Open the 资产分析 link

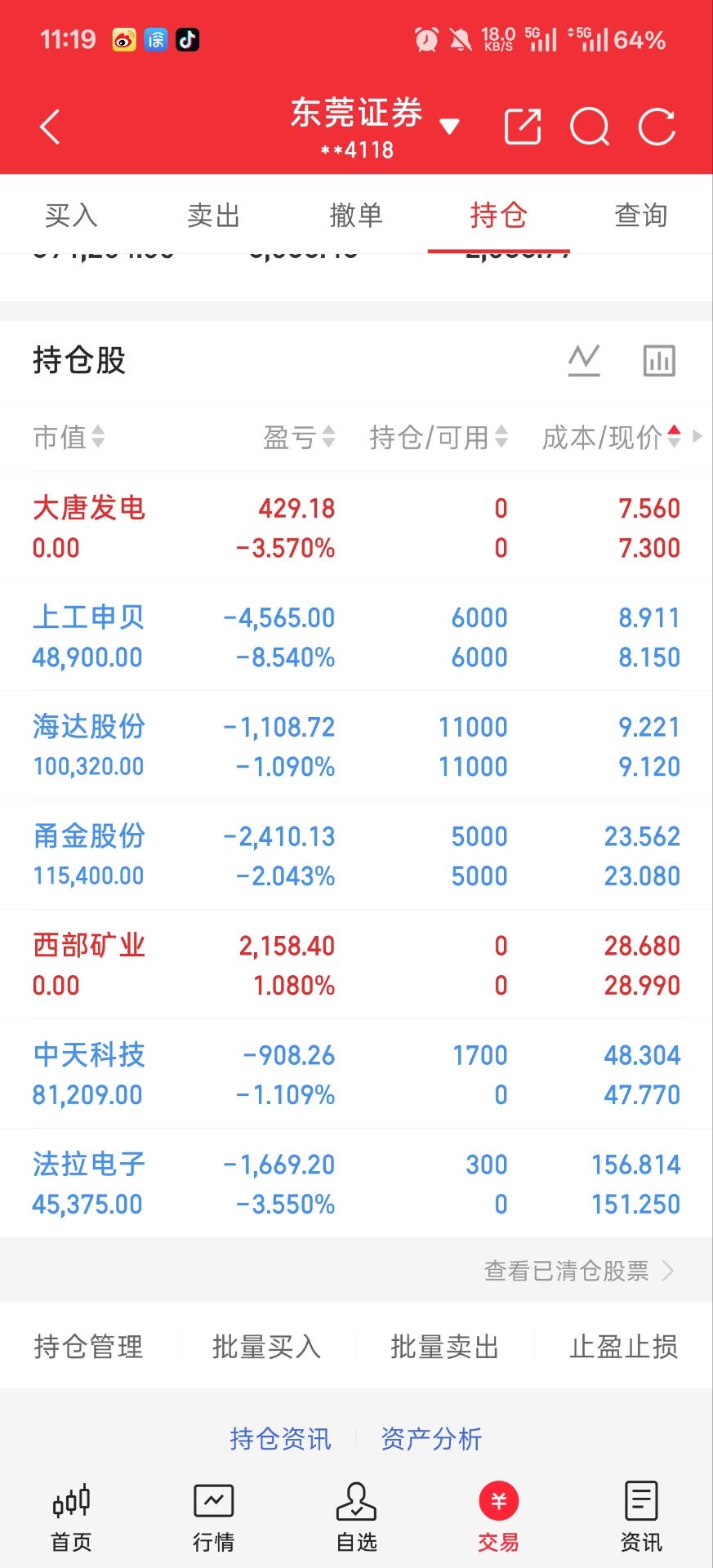click(x=431, y=1438)
